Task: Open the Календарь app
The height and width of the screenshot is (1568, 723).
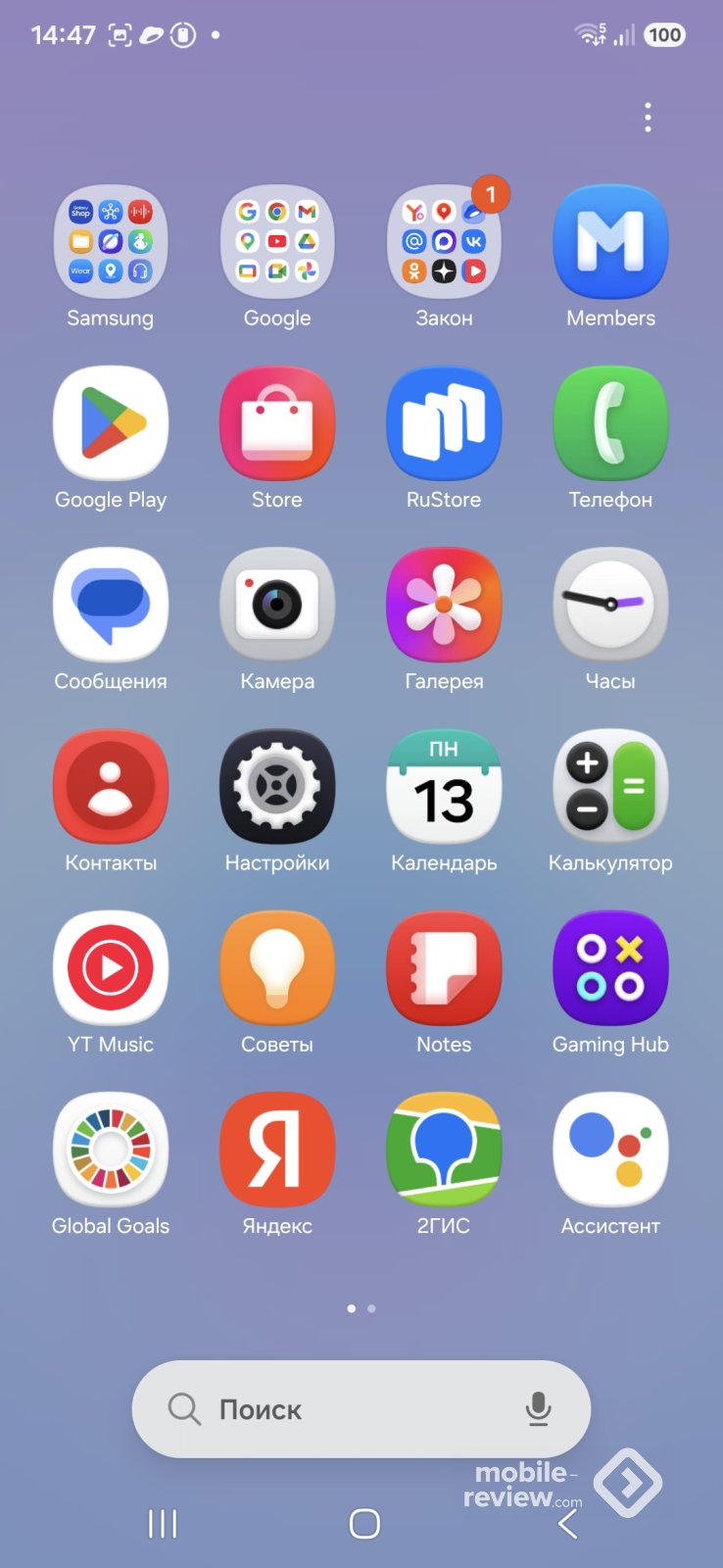Action: point(444,786)
